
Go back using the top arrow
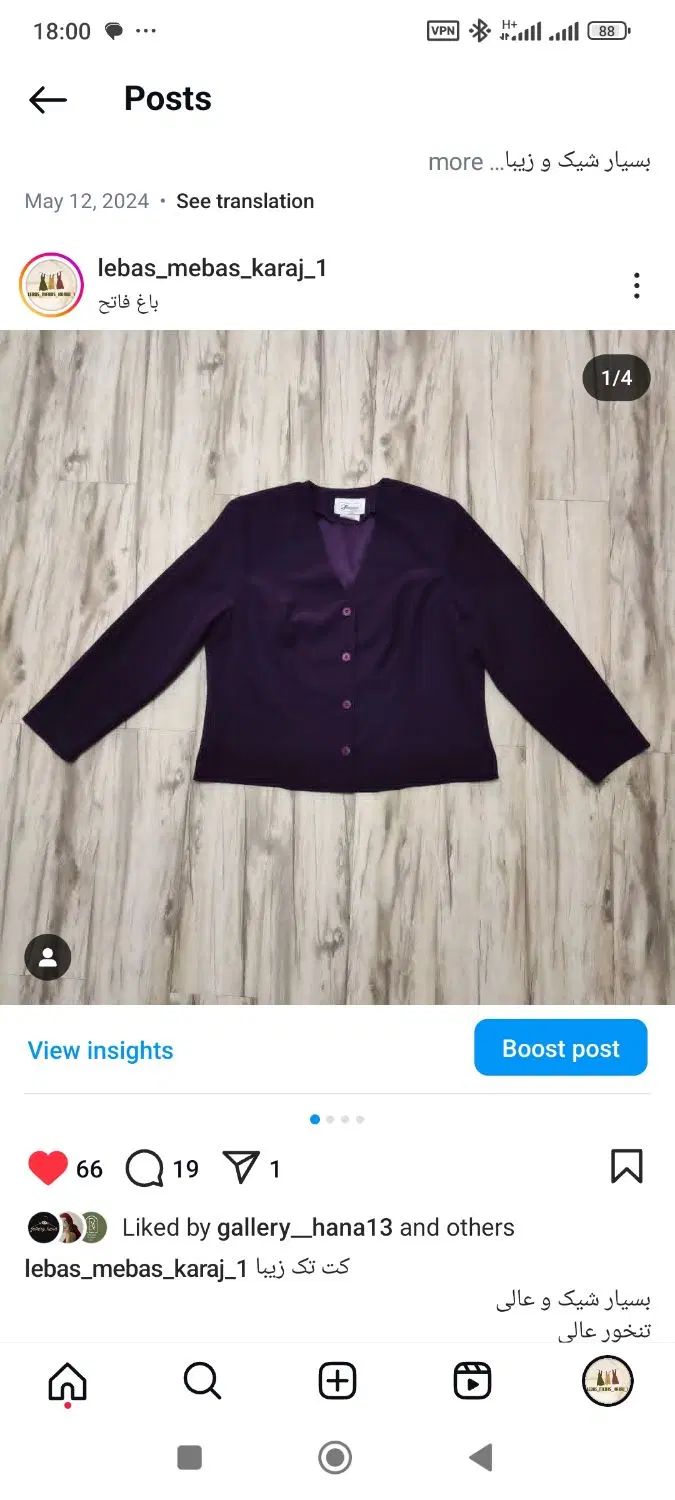(47, 99)
